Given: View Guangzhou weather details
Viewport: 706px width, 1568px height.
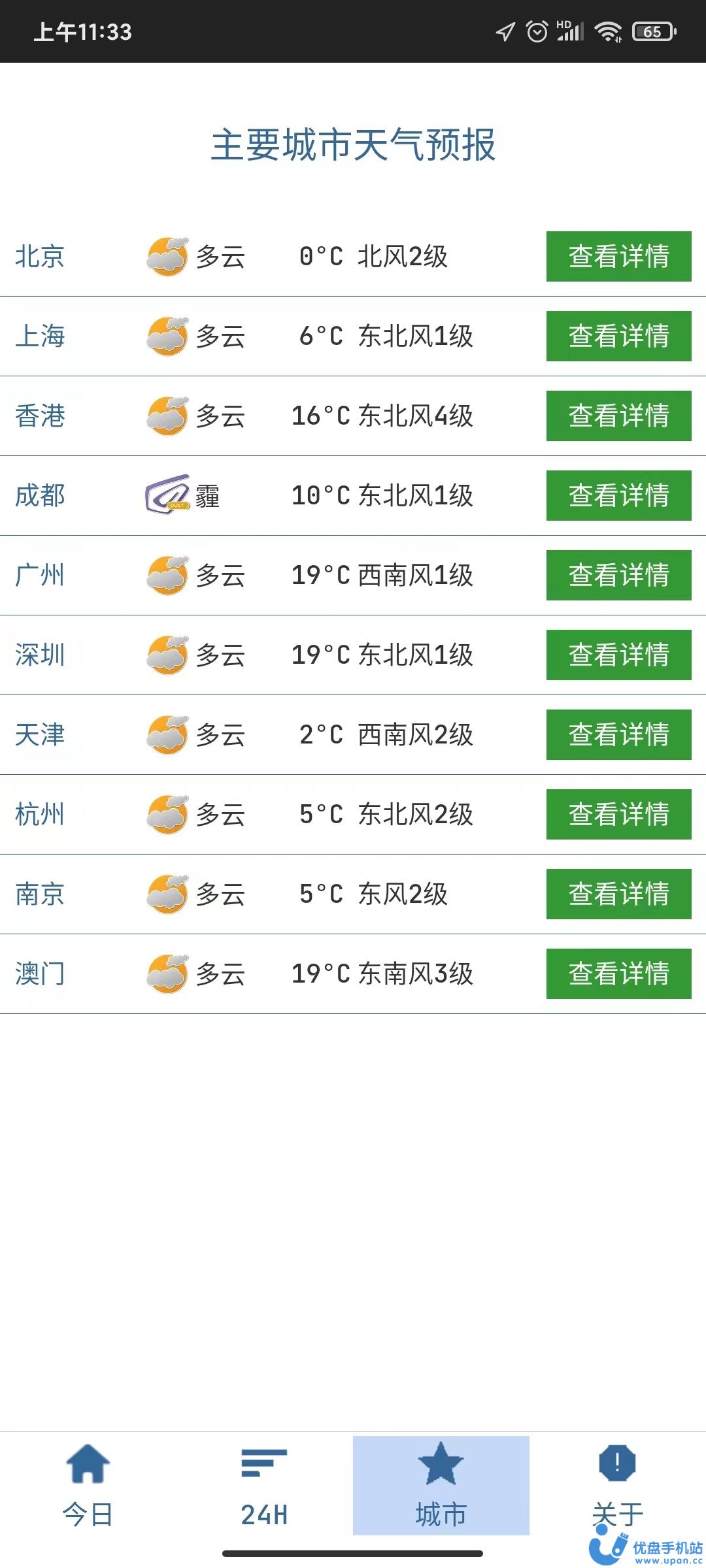Looking at the screenshot, I should tap(617, 575).
